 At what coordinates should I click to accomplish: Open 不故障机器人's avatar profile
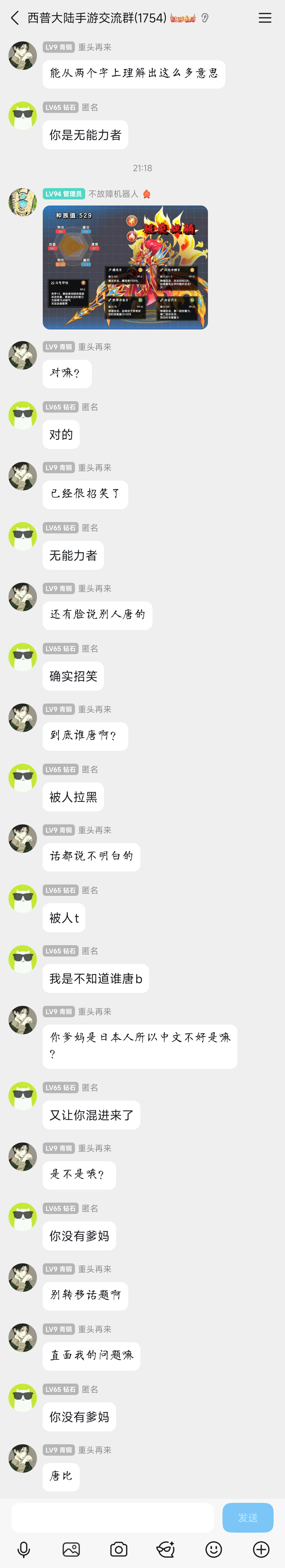coord(22,202)
